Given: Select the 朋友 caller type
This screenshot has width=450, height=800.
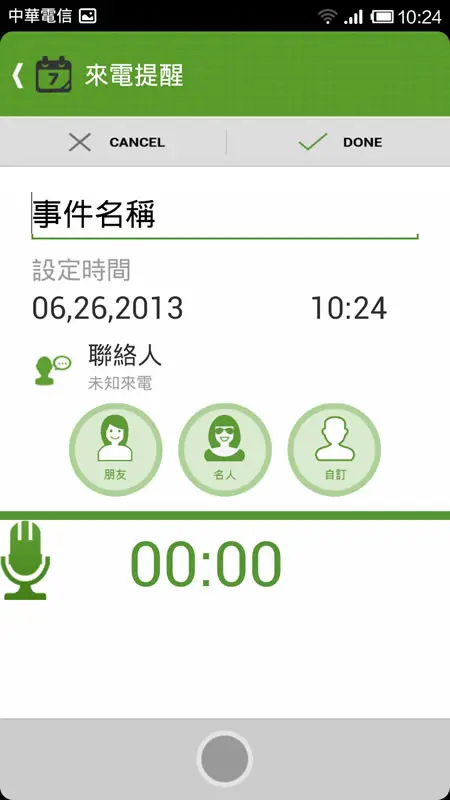Looking at the screenshot, I should tap(115, 449).
